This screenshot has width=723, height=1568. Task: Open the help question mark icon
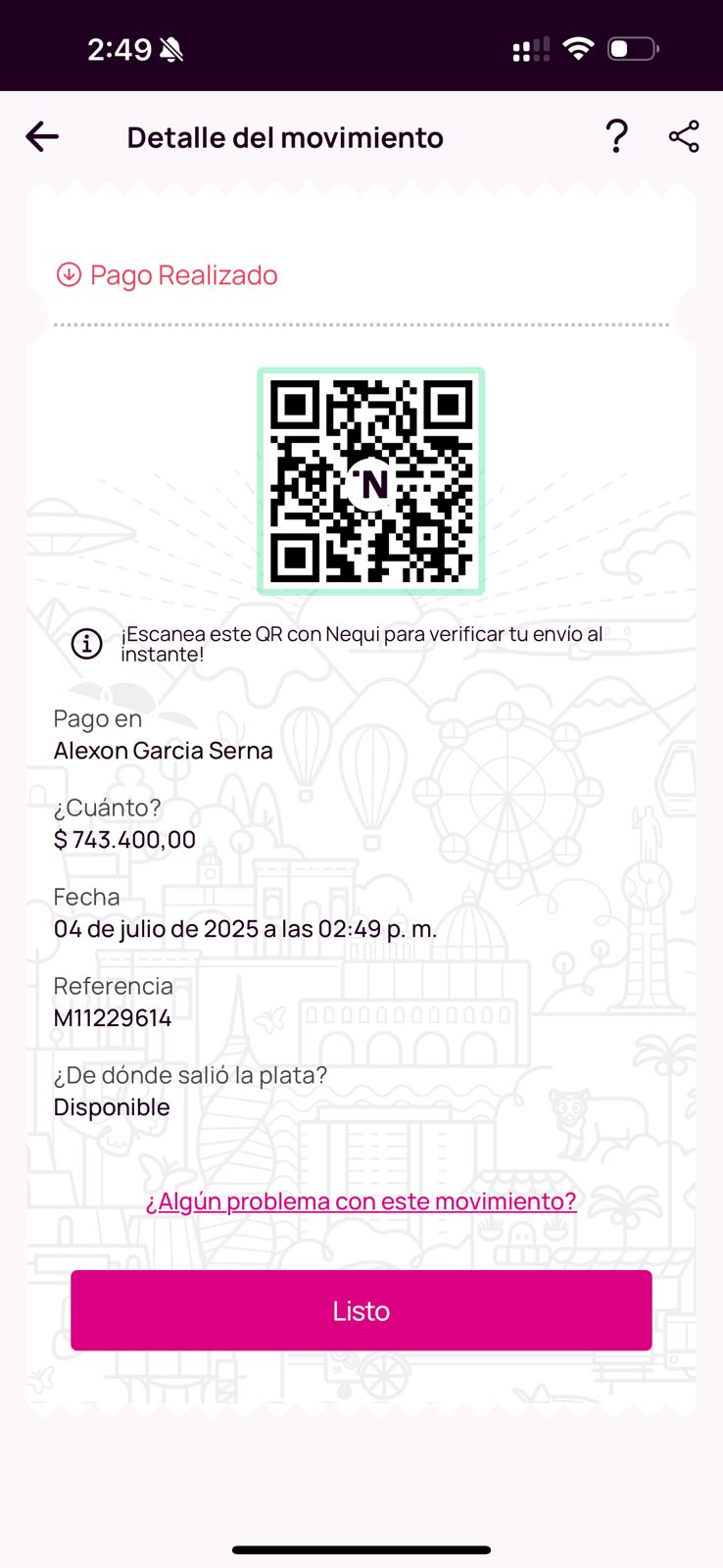click(x=616, y=137)
